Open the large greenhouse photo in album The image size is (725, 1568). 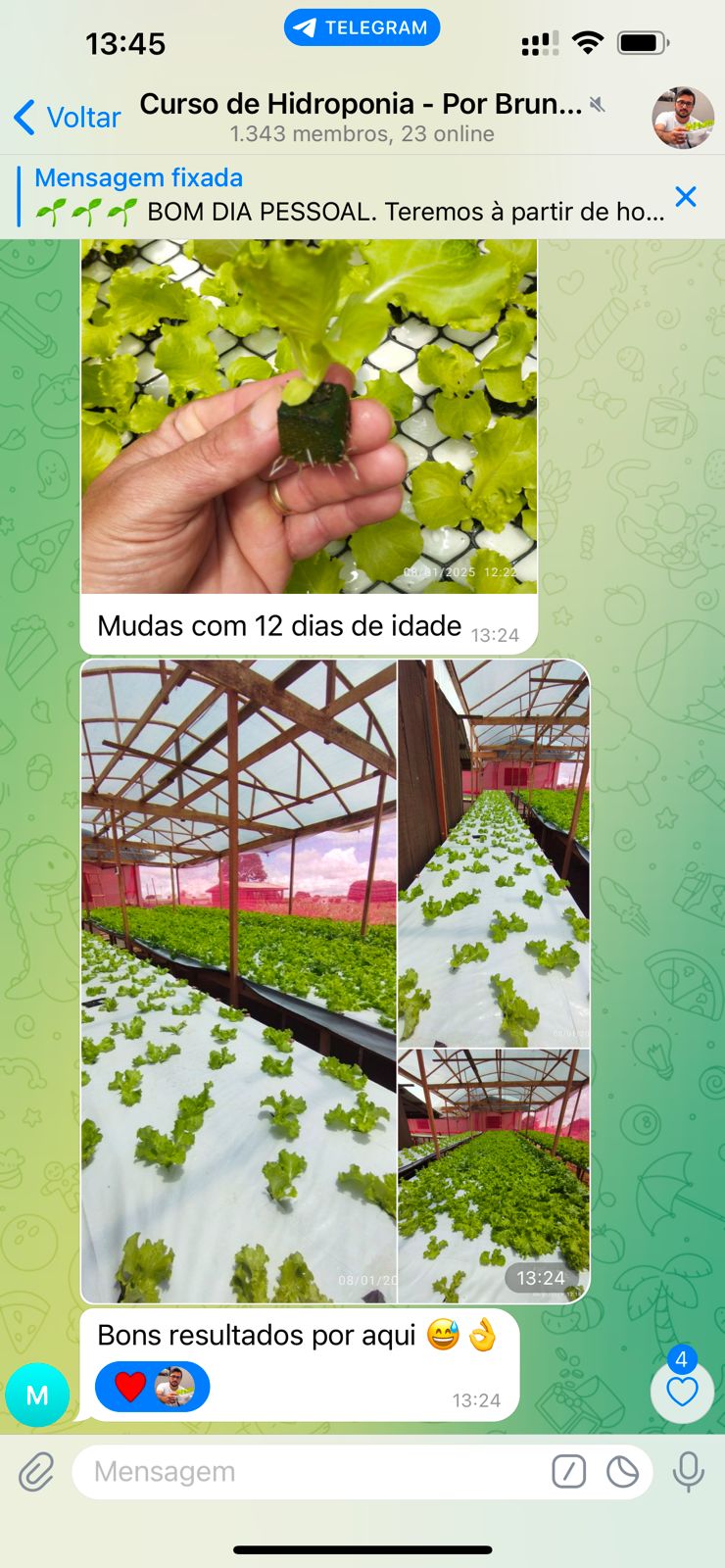click(239, 980)
